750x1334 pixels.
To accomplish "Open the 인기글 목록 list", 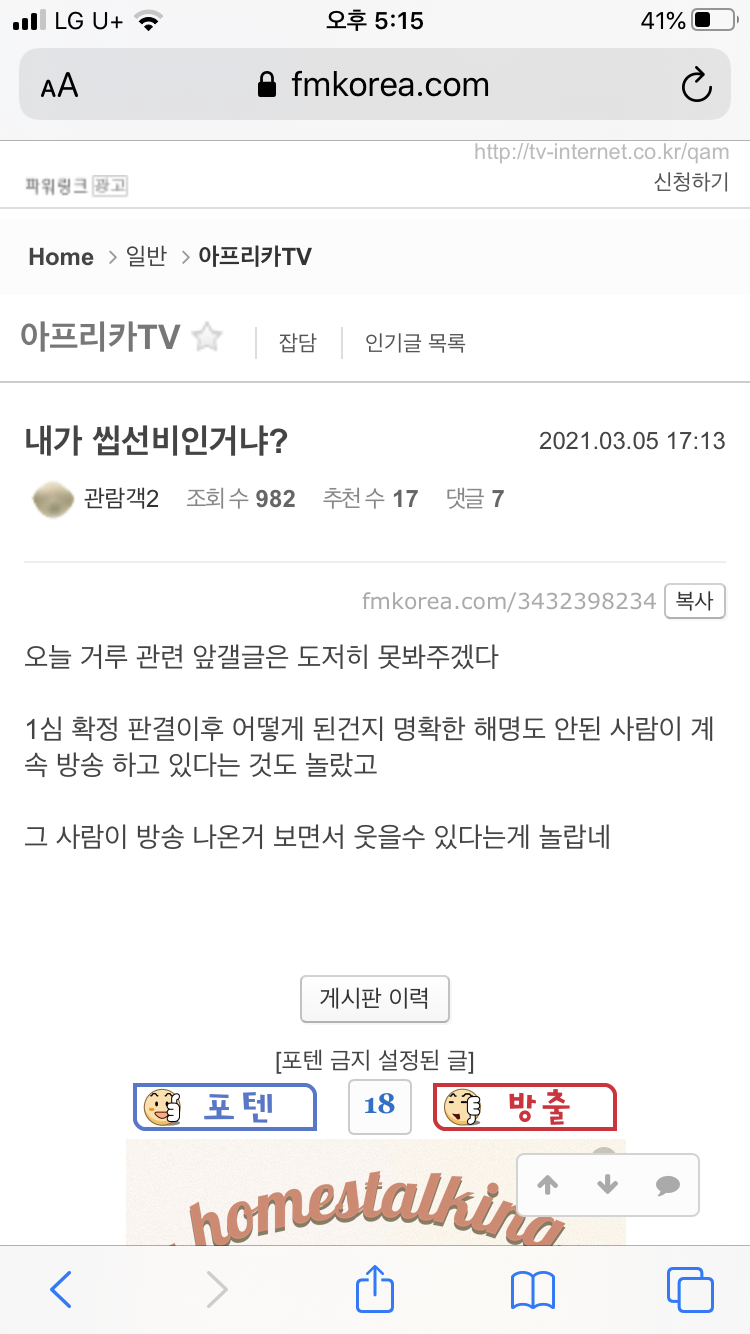I will [415, 343].
